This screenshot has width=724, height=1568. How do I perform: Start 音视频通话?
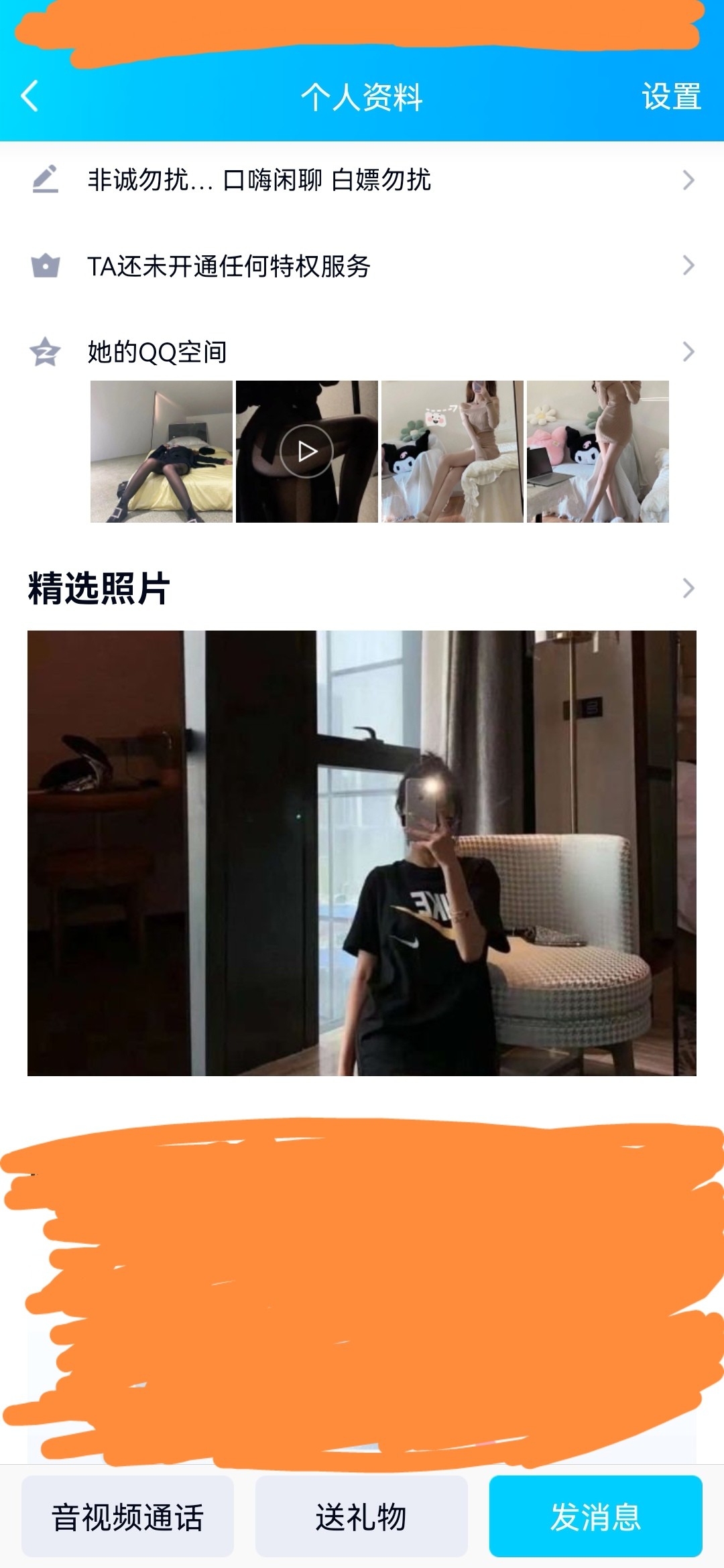tap(127, 1517)
